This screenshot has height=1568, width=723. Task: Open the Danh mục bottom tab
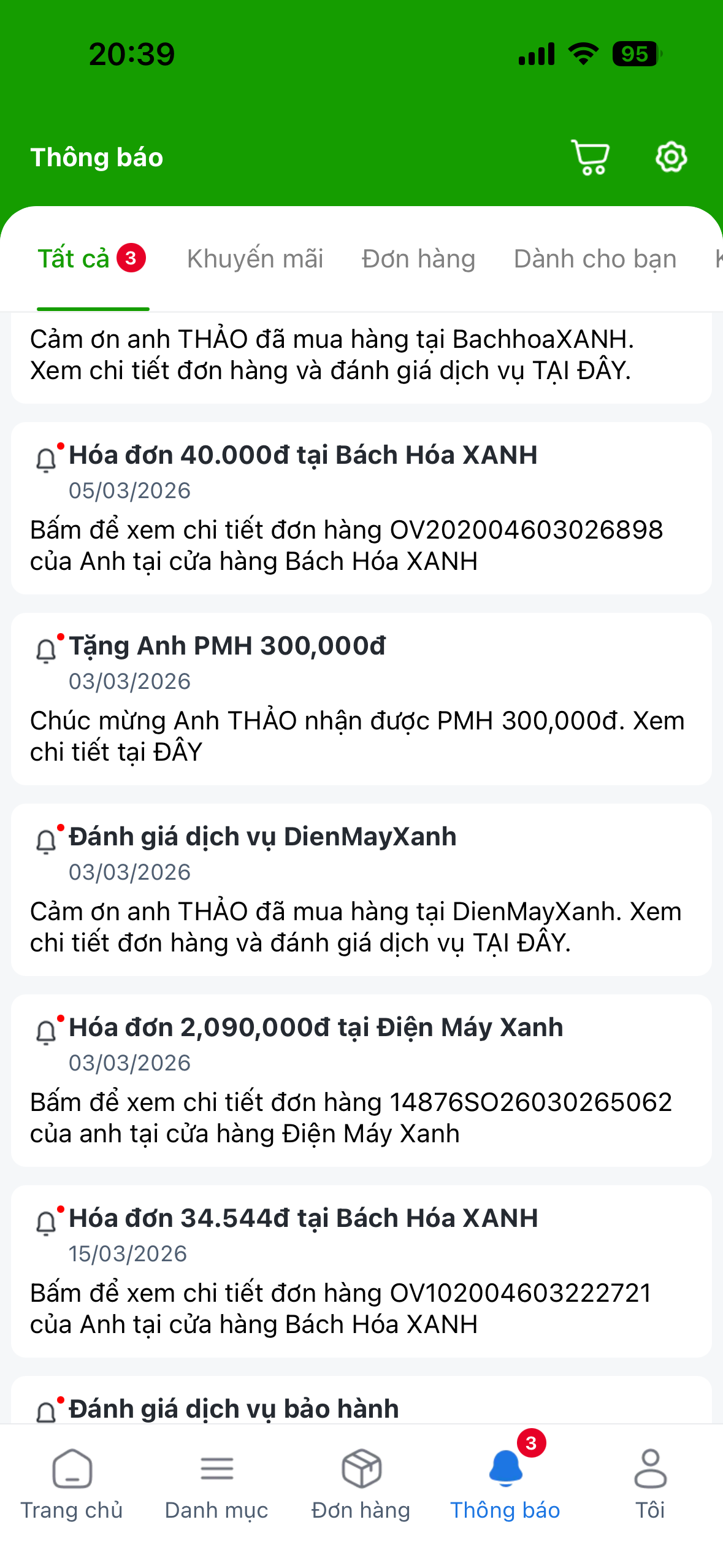pyautogui.click(x=216, y=1485)
